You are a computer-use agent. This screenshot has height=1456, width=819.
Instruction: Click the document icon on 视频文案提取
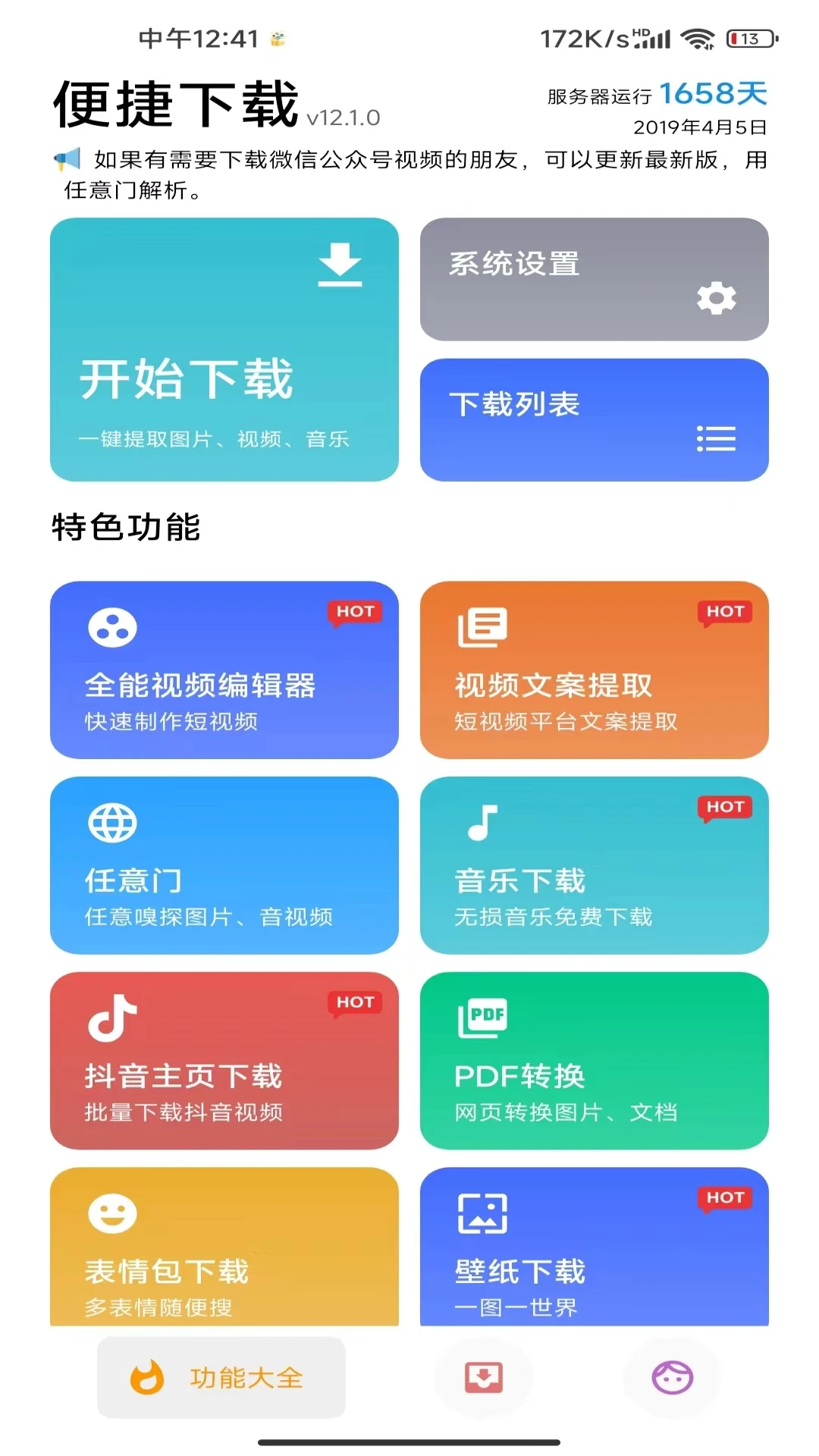pos(483,626)
